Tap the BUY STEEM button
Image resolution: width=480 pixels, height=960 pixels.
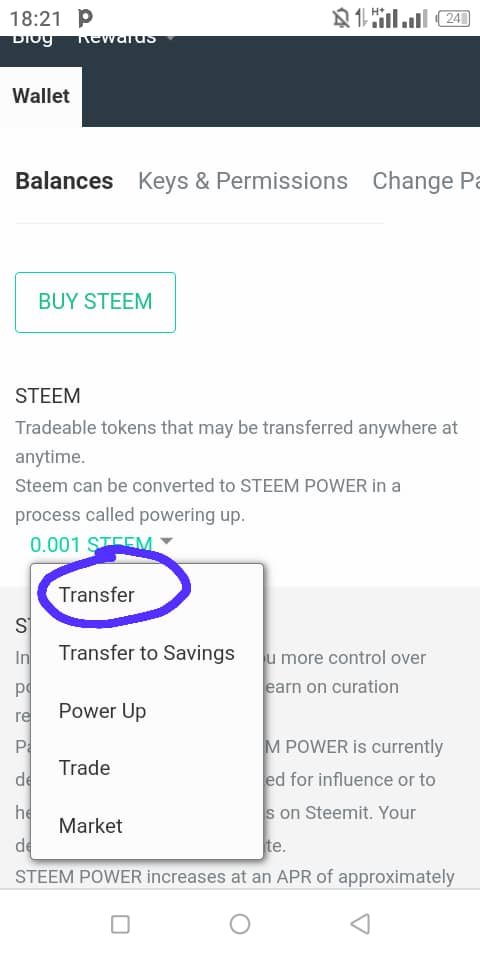[x=96, y=302]
